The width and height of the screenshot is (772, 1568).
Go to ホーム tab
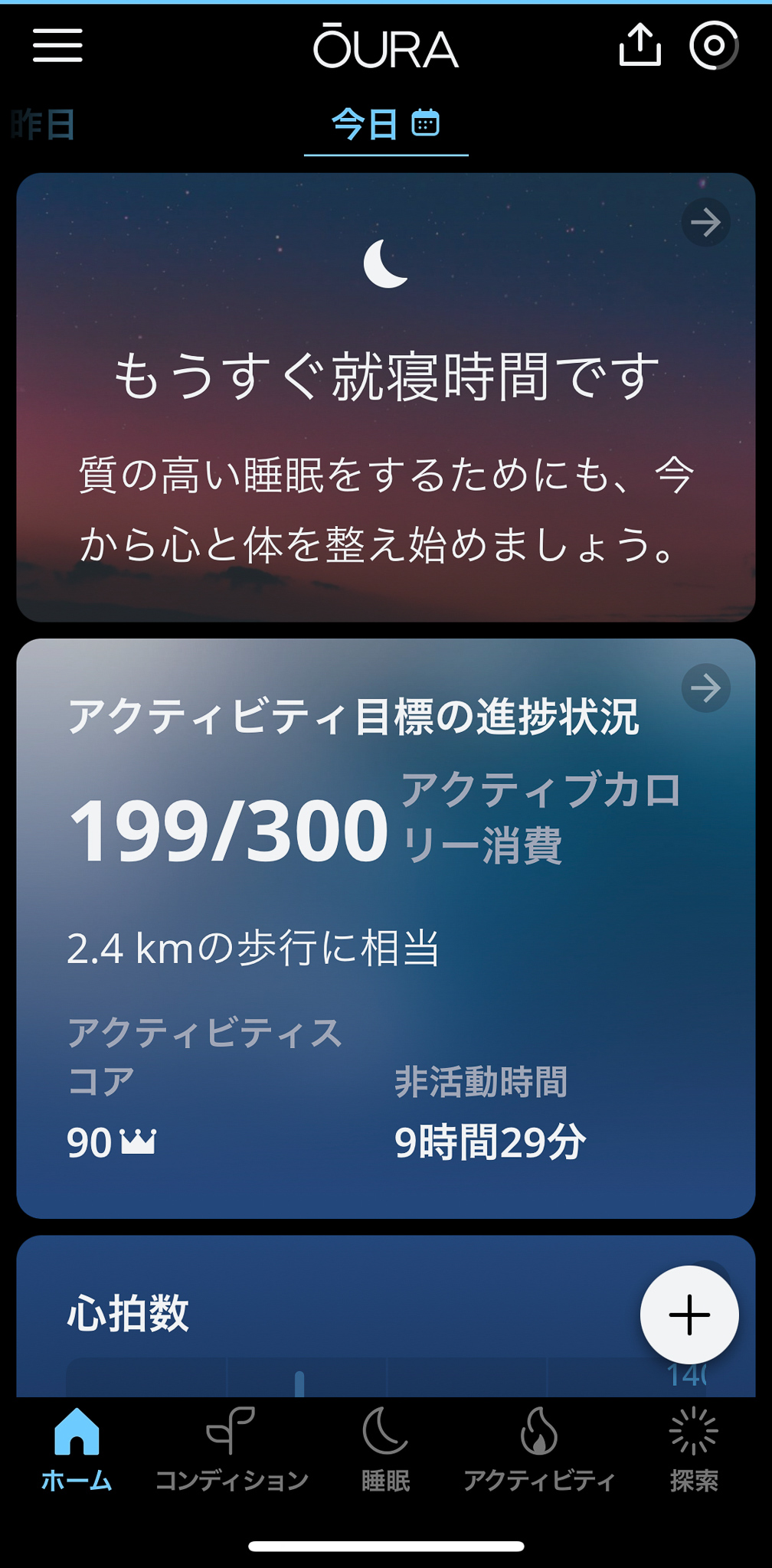click(x=77, y=1449)
